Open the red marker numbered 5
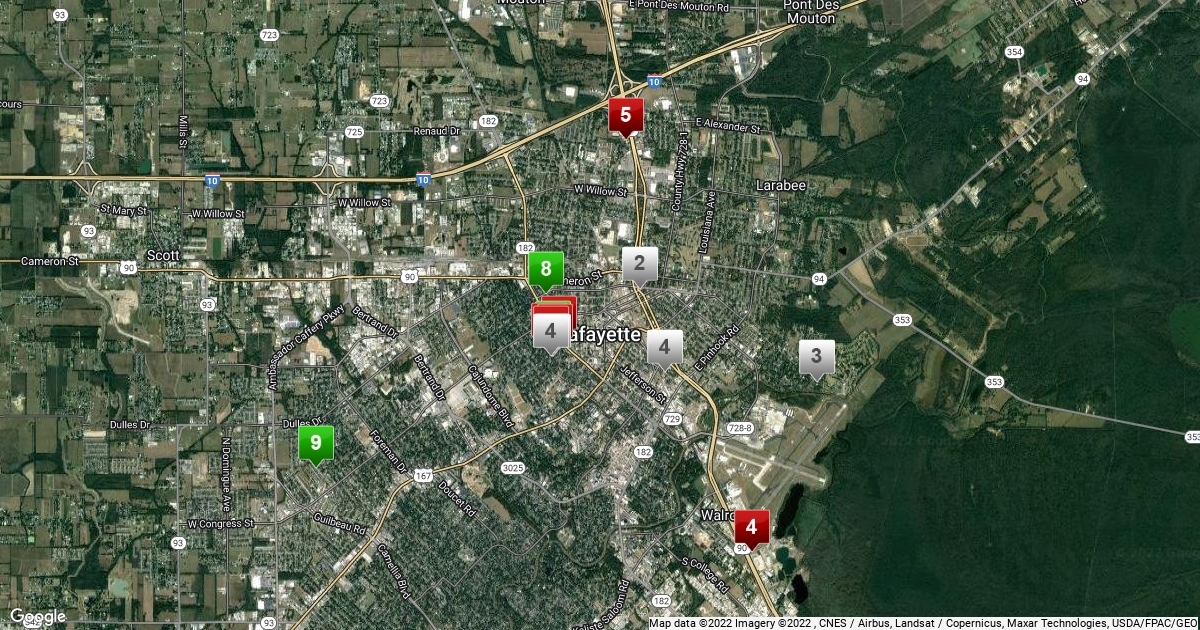Viewport: 1200px width, 630px height. (625, 115)
